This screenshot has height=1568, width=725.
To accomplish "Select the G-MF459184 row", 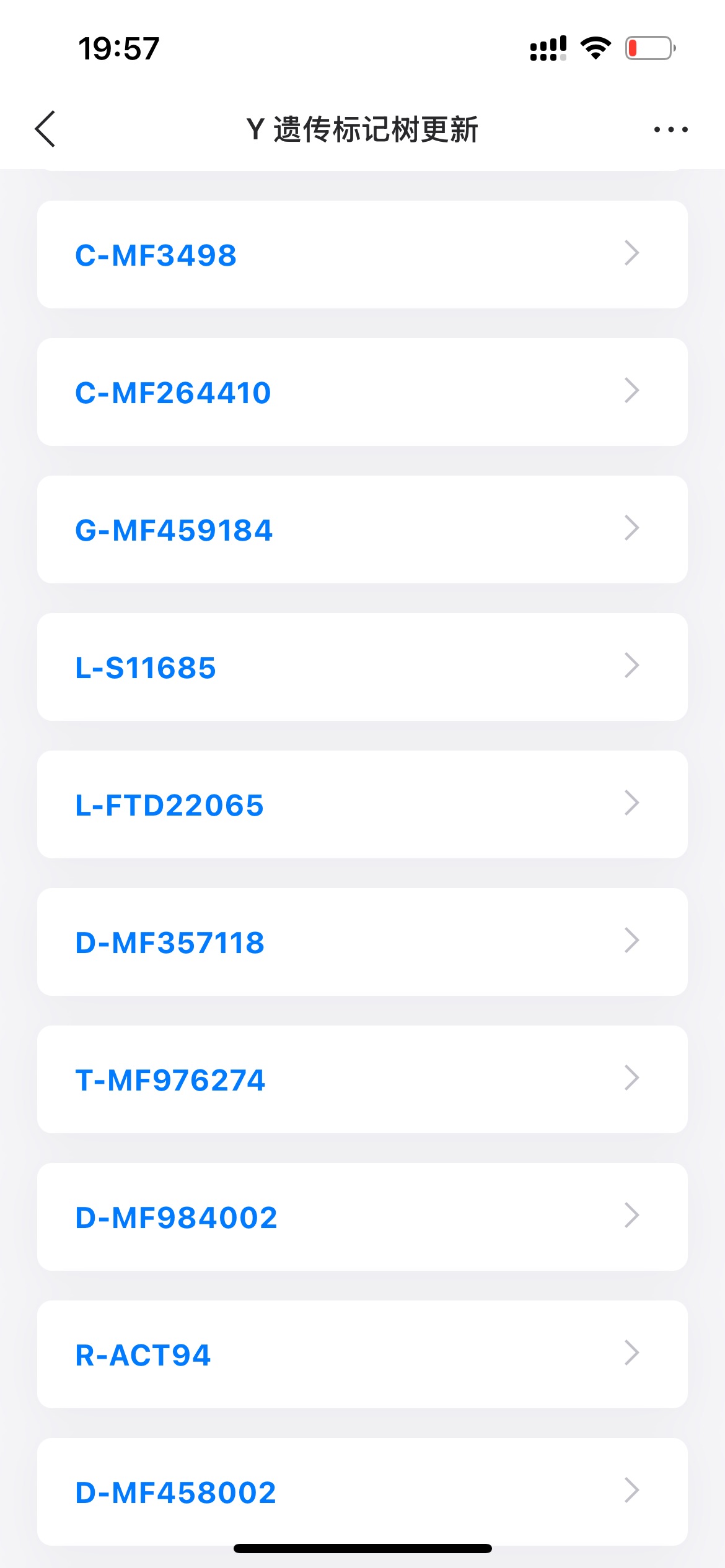I will pos(362,529).
